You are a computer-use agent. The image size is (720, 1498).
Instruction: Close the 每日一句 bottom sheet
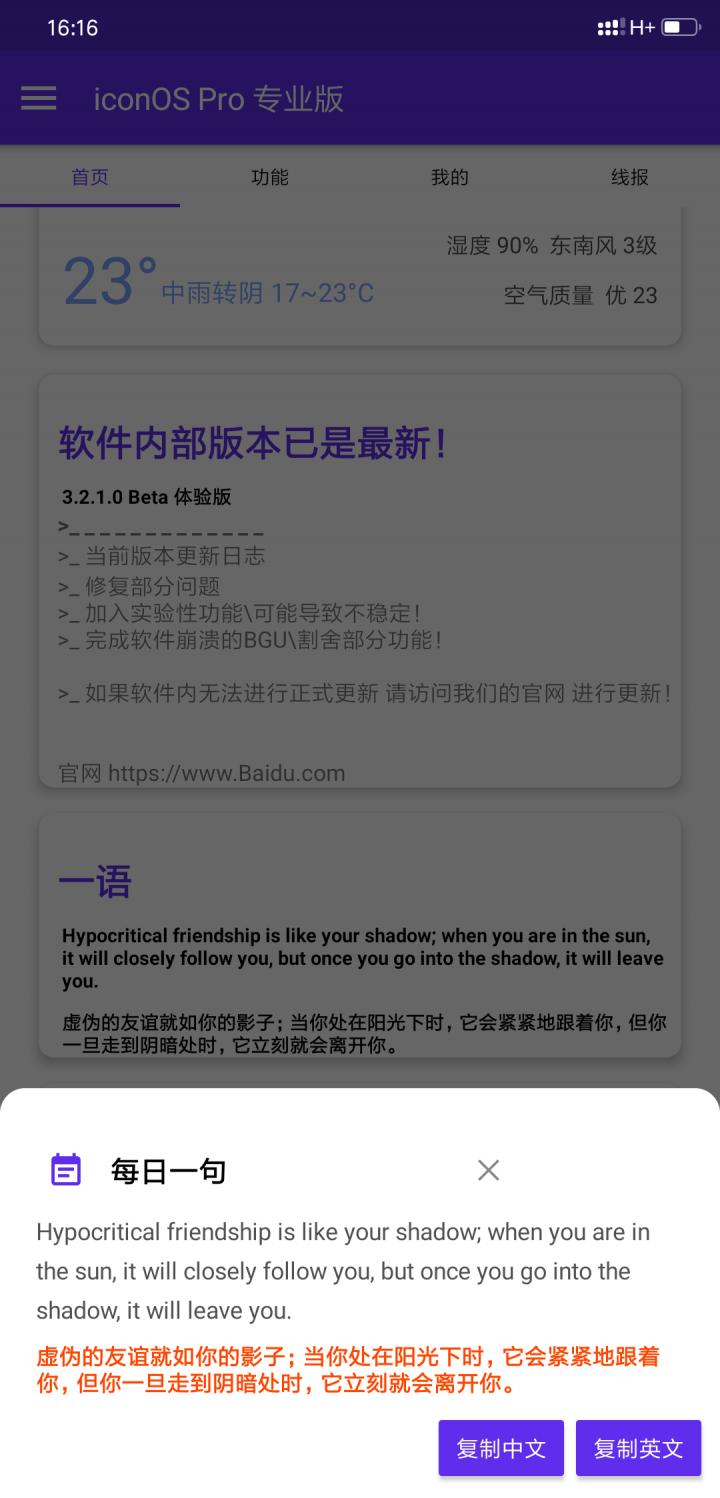click(488, 1170)
